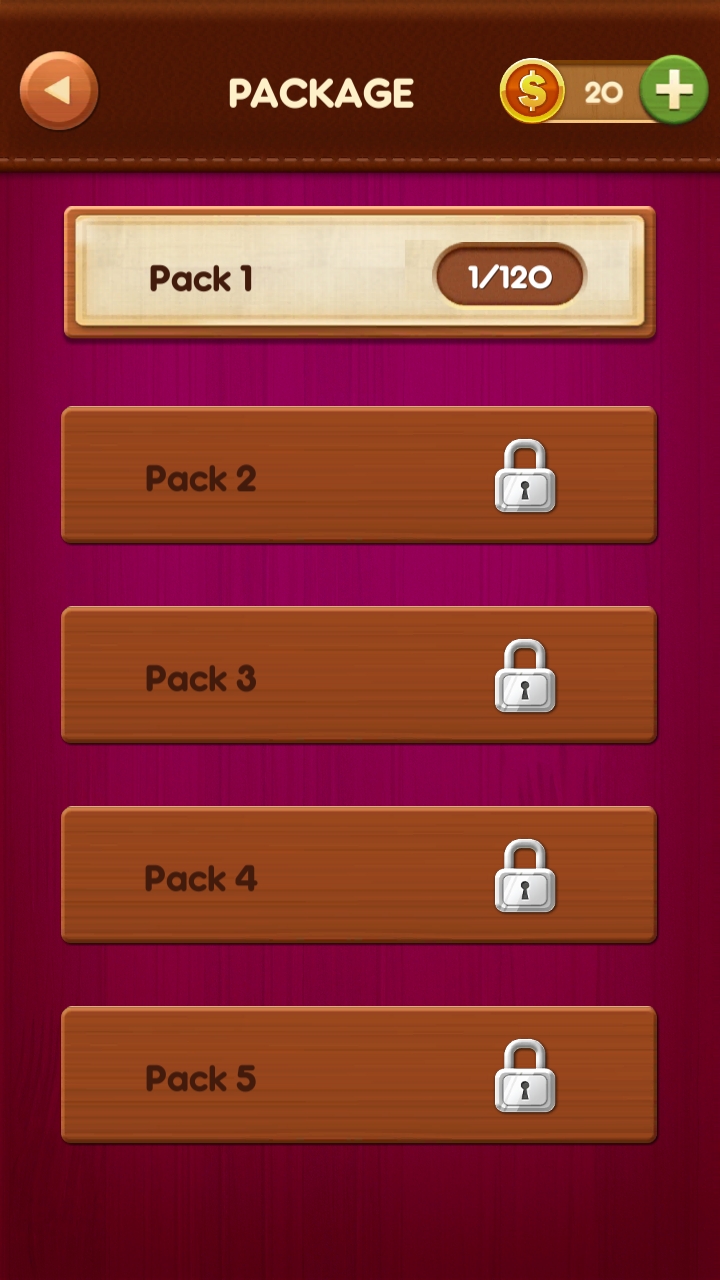Try opening locked Pack 5

coord(359,1075)
